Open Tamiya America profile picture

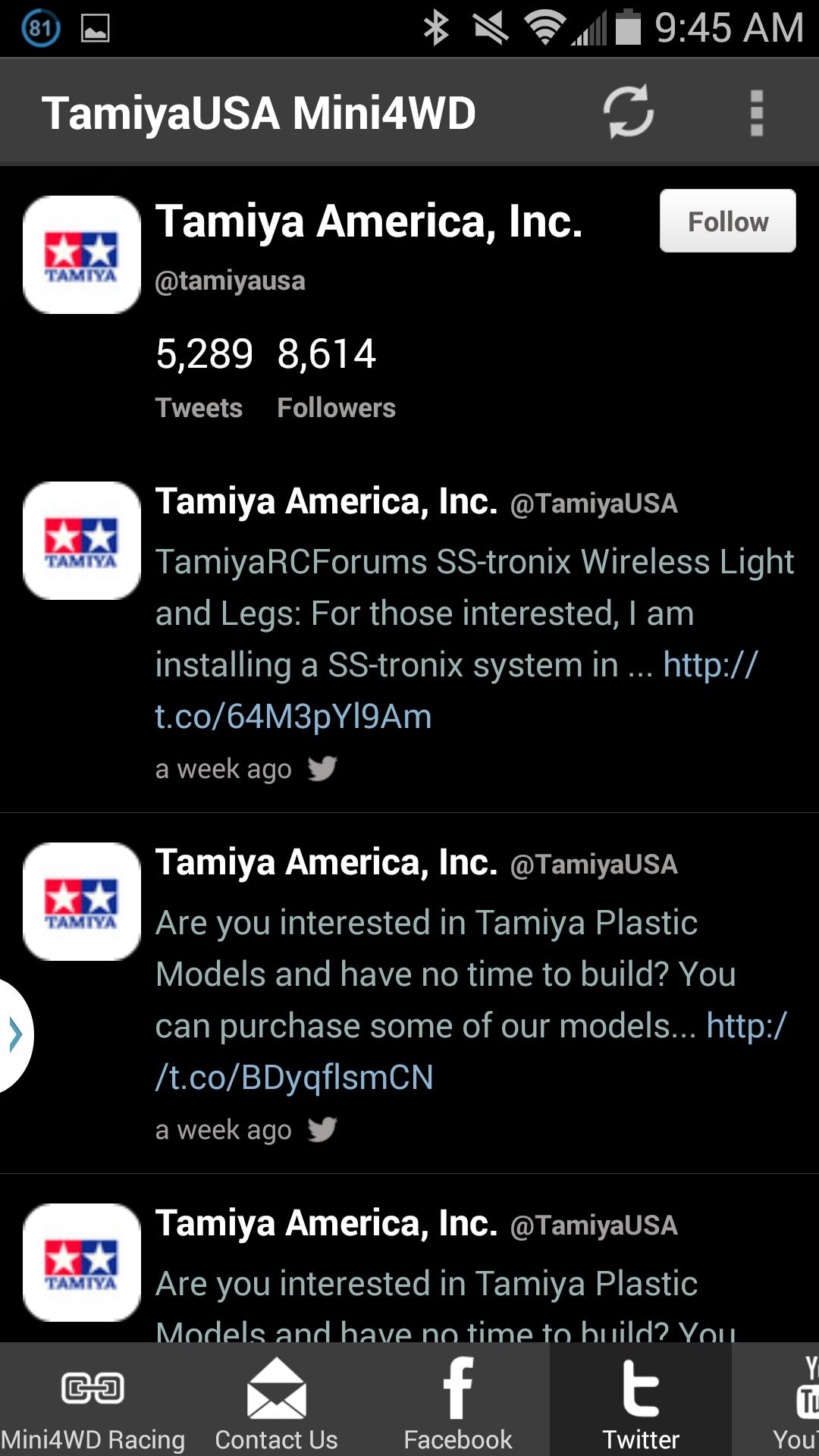point(82,255)
